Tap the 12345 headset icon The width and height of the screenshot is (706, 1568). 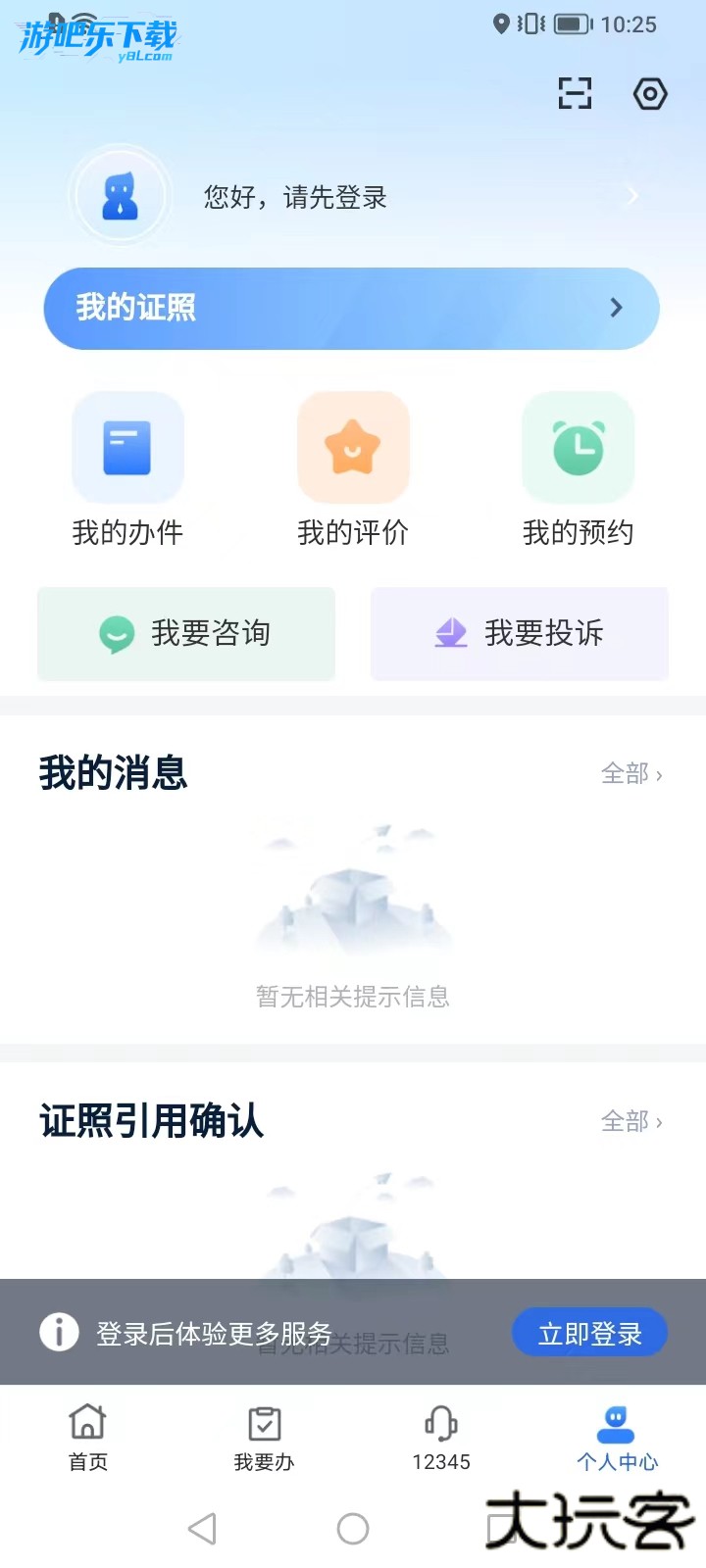point(441,1423)
